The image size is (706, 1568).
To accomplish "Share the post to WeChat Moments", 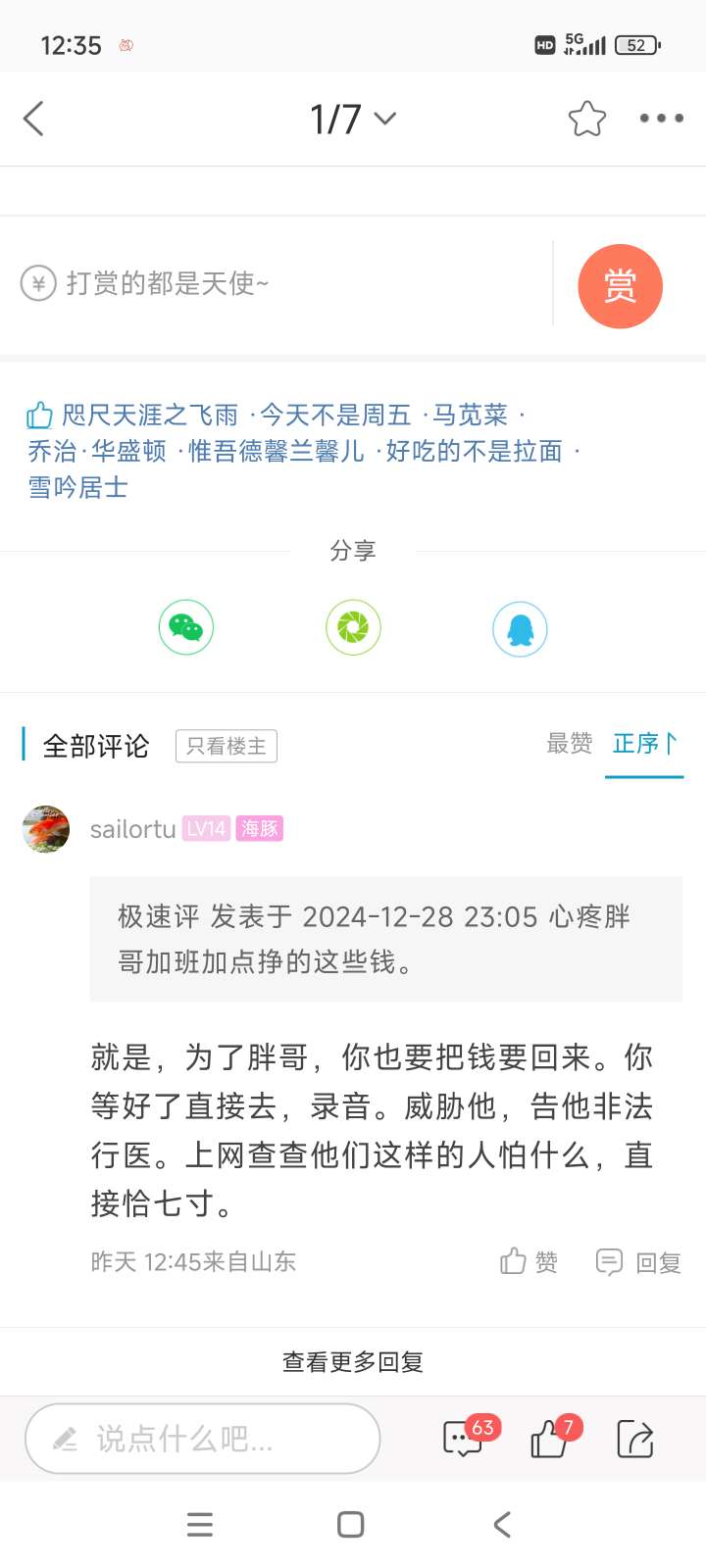I will [x=353, y=627].
